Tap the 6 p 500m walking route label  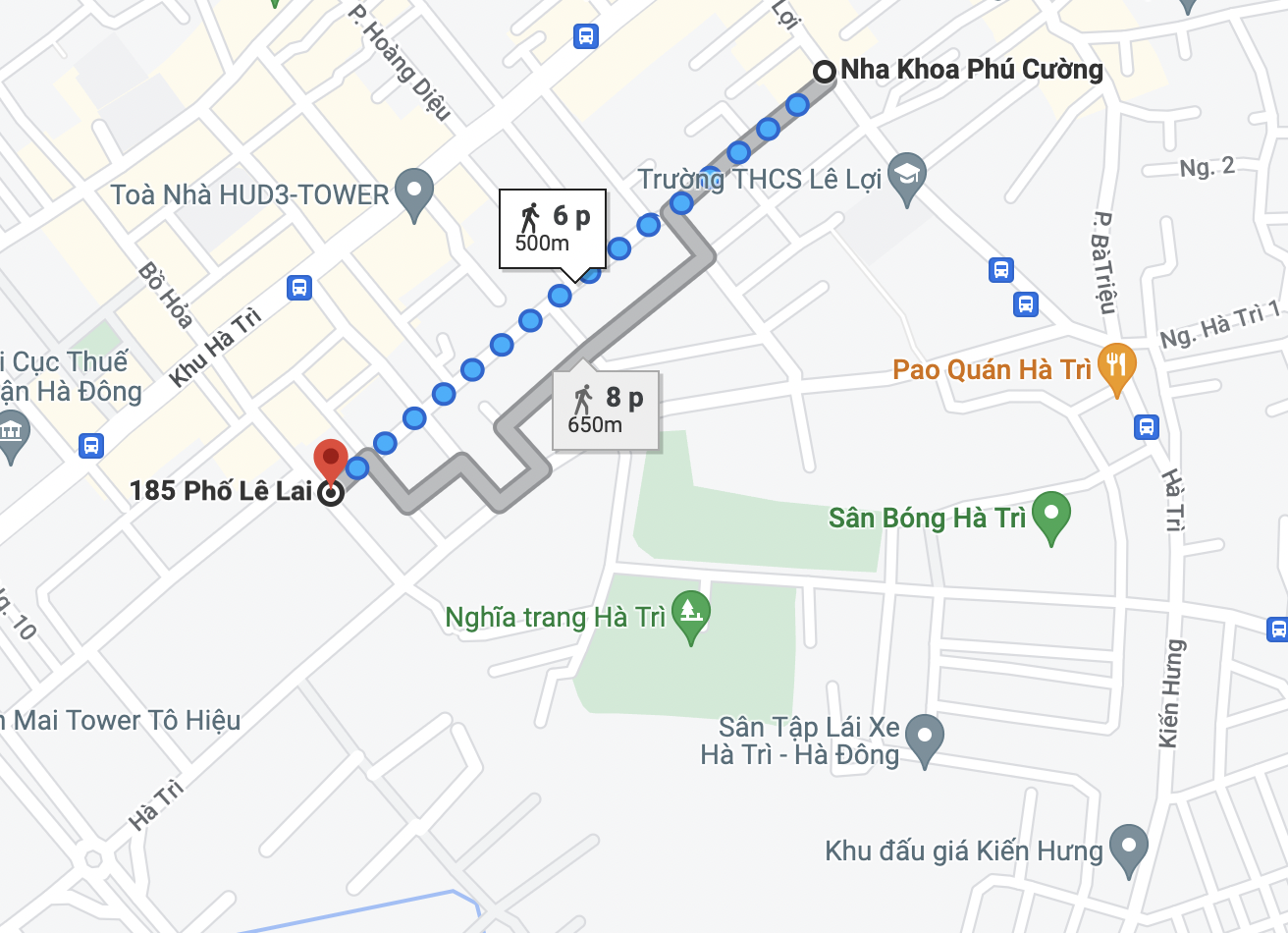(x=552, y=229)
